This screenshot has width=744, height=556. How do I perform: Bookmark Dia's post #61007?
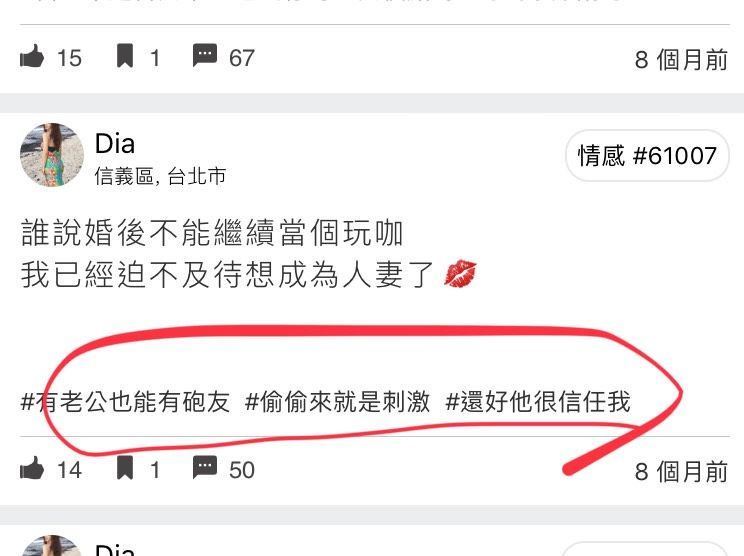point(125,468)
